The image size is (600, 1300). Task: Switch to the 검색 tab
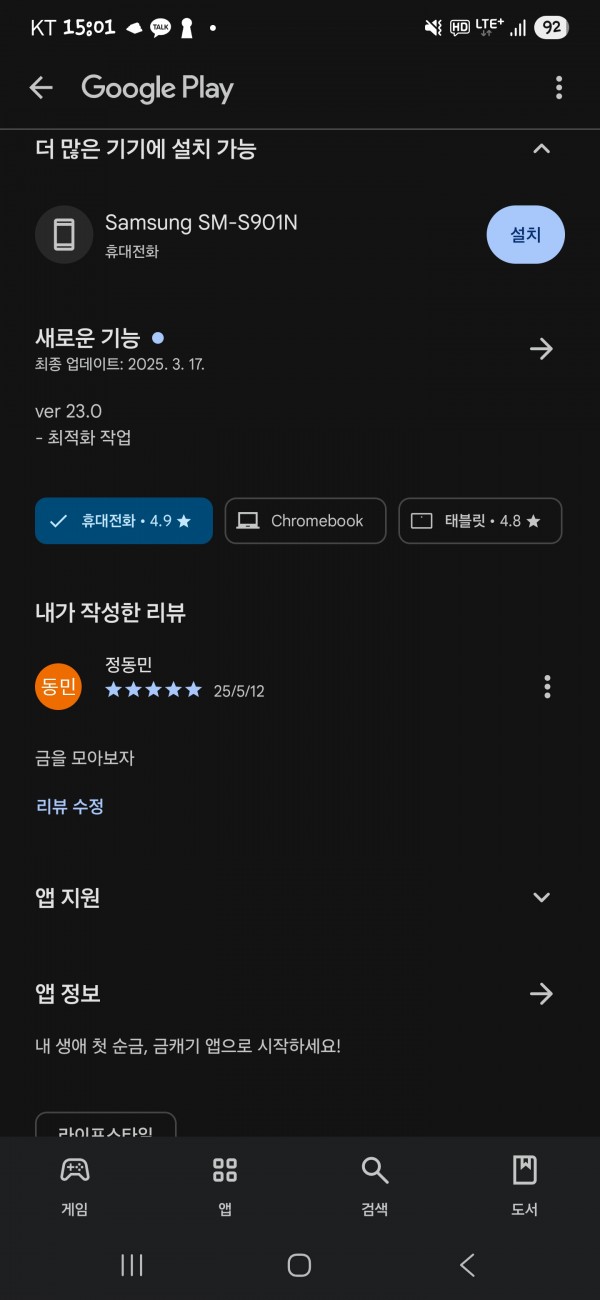[x=375, y=1186]
